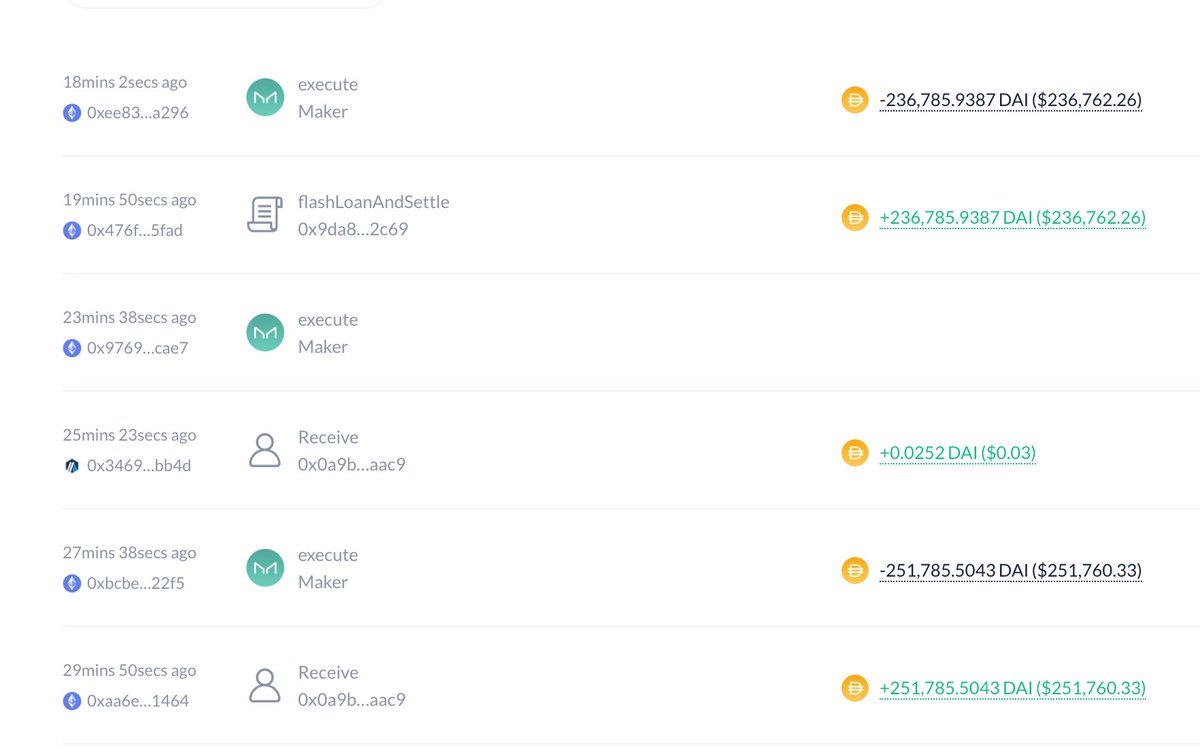Tap the +251,785.5043 DAI amount link
Viewport: 1200px width, 748px height.
(x=1012, y=688)
